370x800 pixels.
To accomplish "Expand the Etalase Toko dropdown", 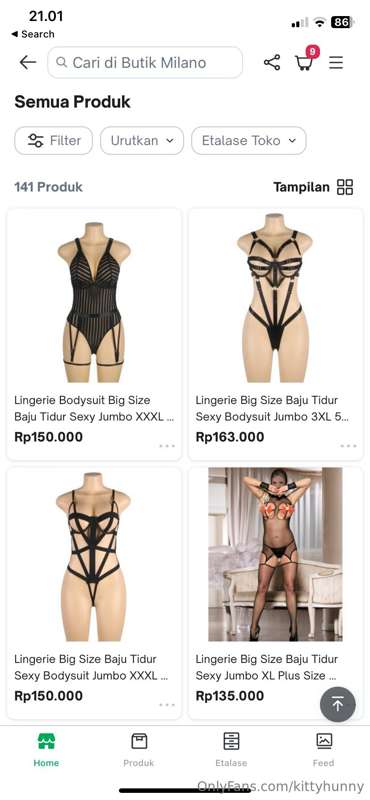I will (249, 140).
